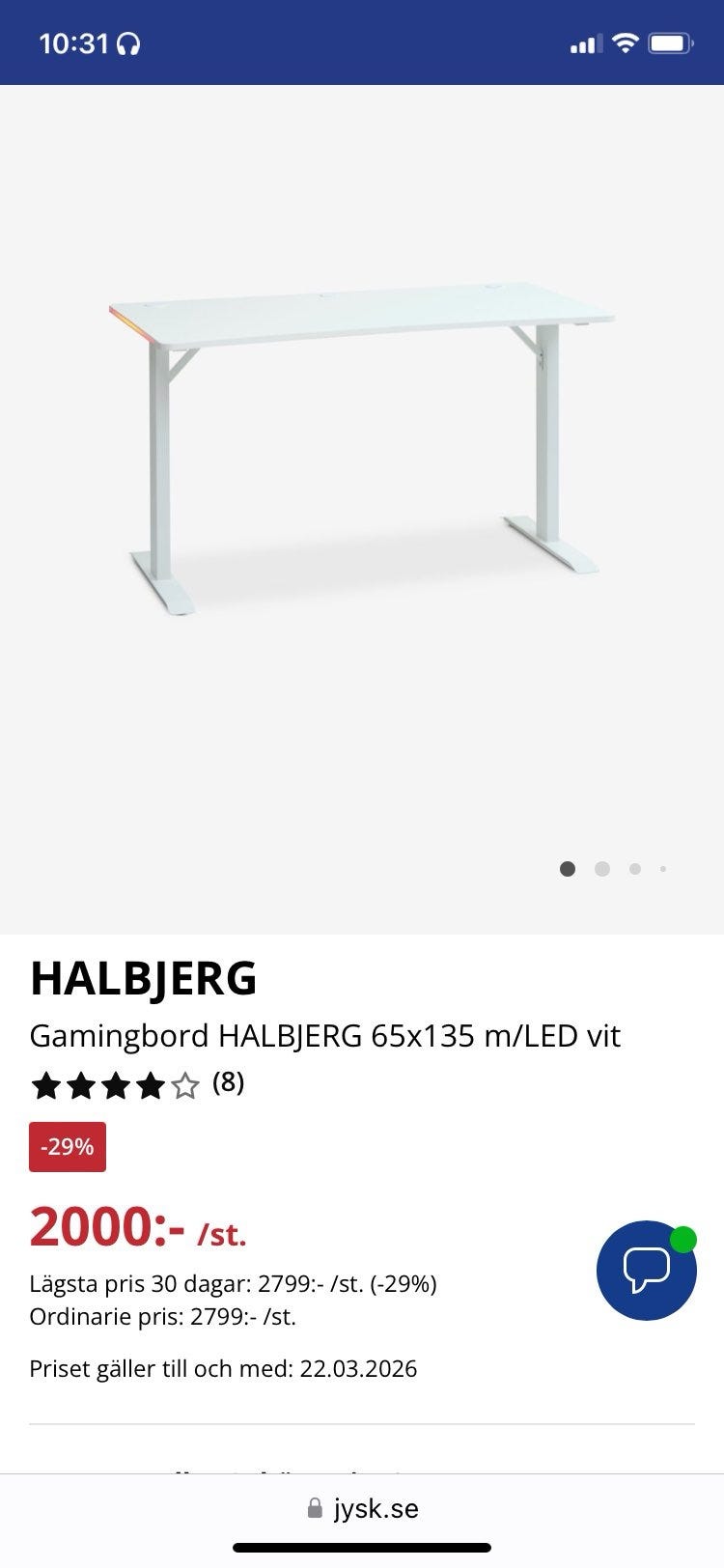Click the HALBJERG desk product photo
Viewport: 724px width, 1568px height.
pyautogui.click(x=362, y=434)
